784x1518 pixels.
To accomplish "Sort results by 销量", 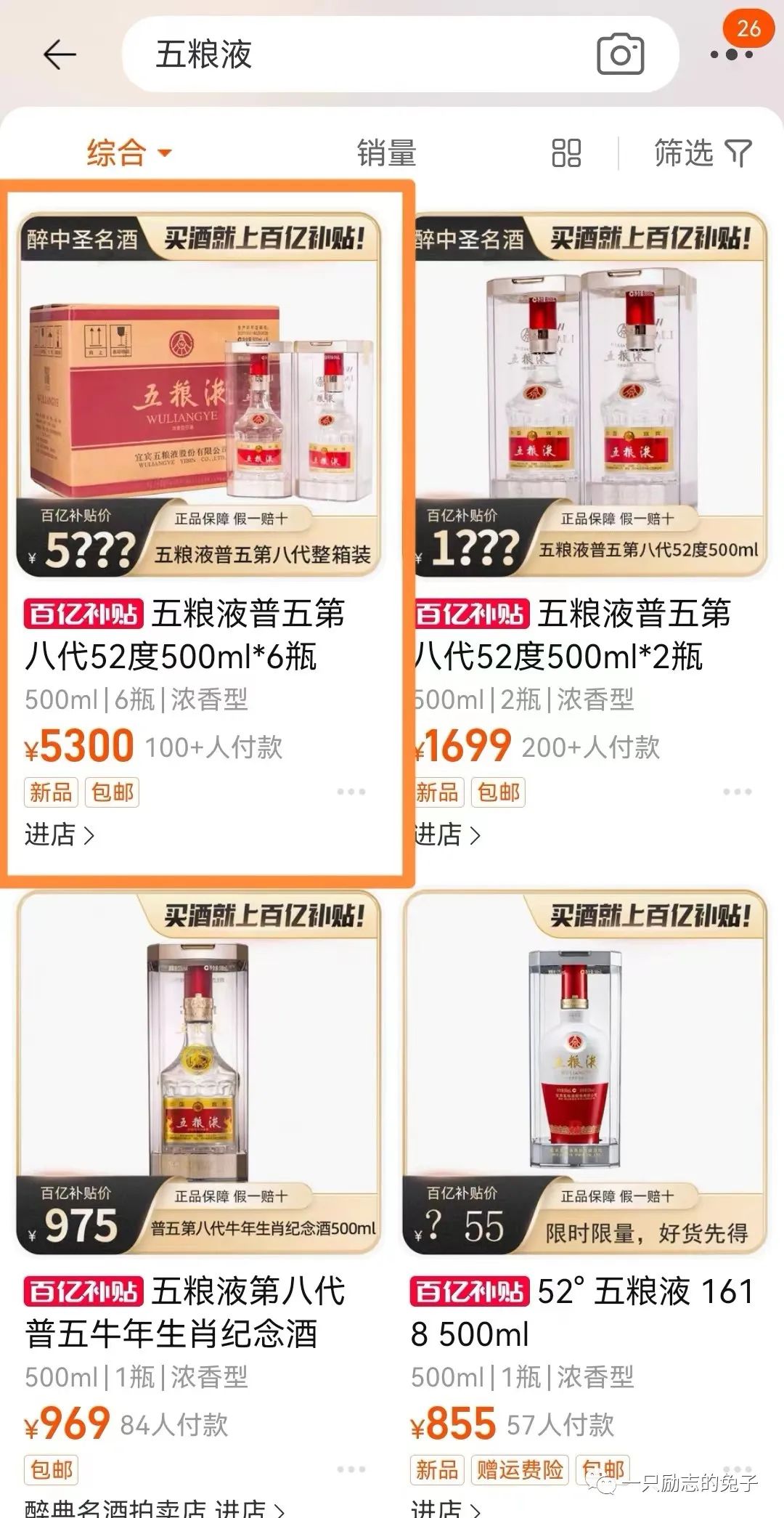I will pyautogui.click(x=386, y=153).
